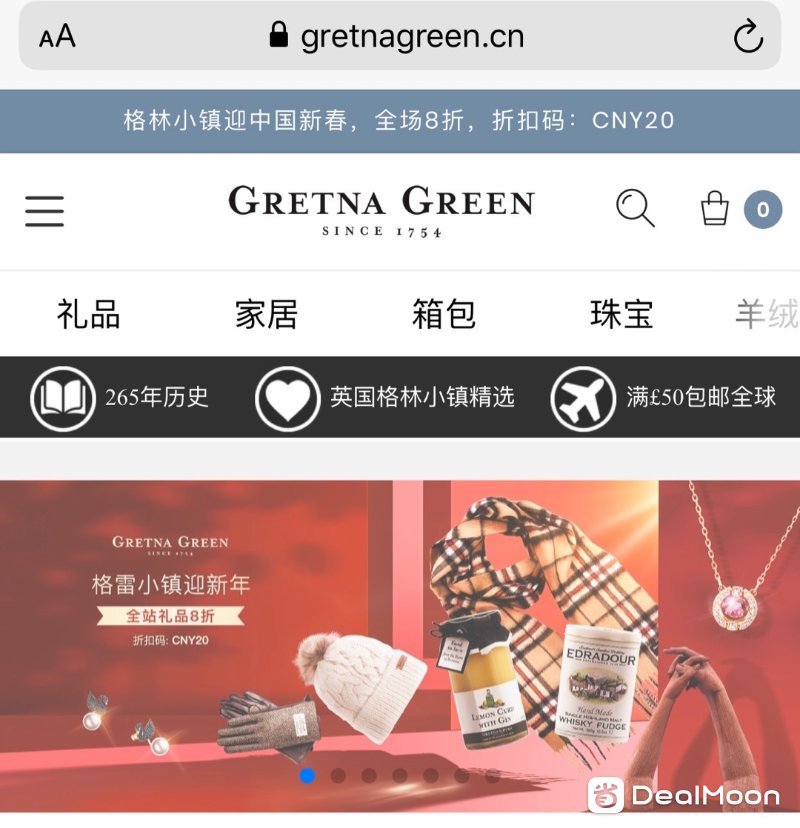
Task: Open the 全场8折 promo banner
Action: (400, 121)
